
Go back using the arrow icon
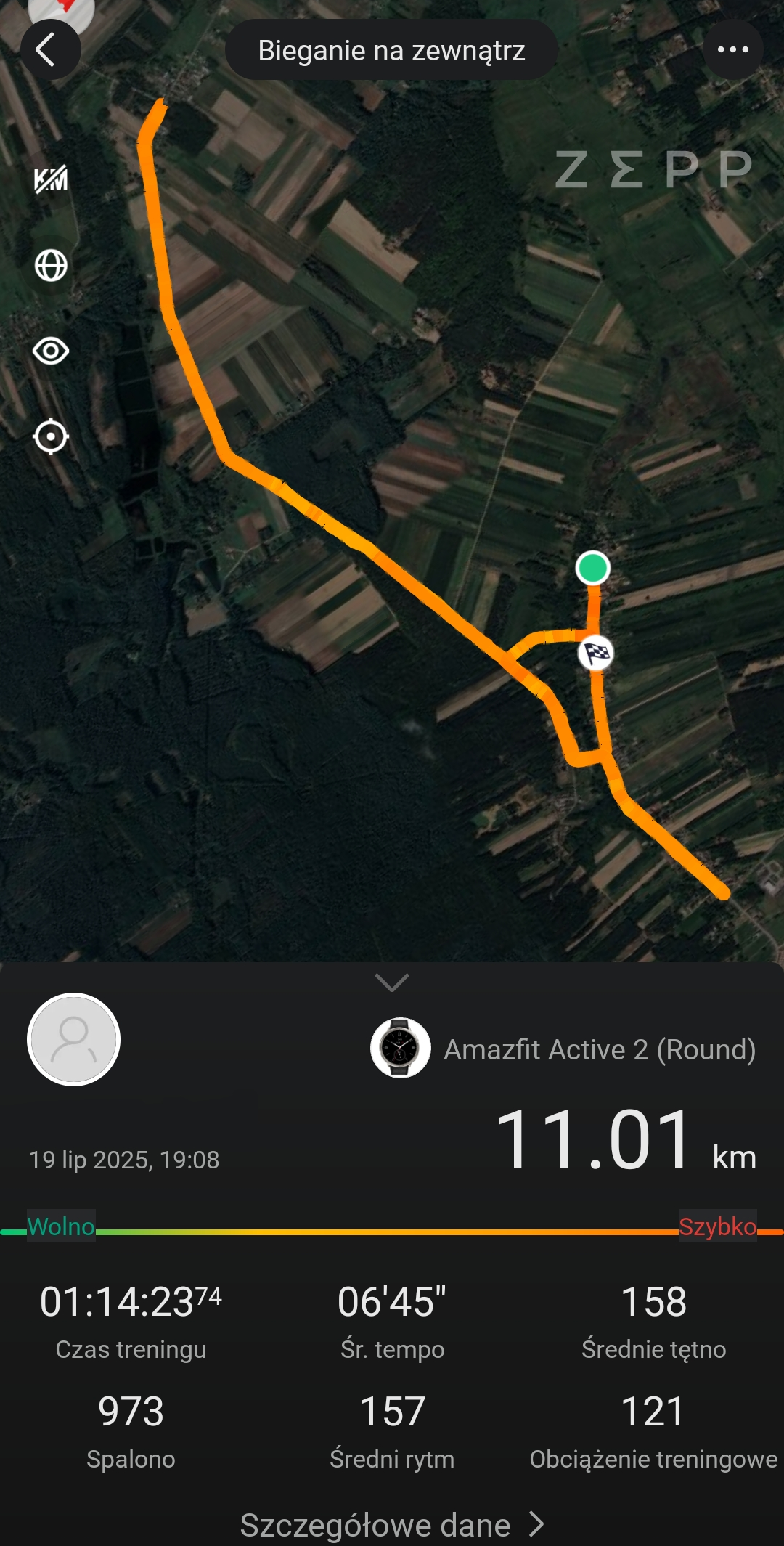49,50
